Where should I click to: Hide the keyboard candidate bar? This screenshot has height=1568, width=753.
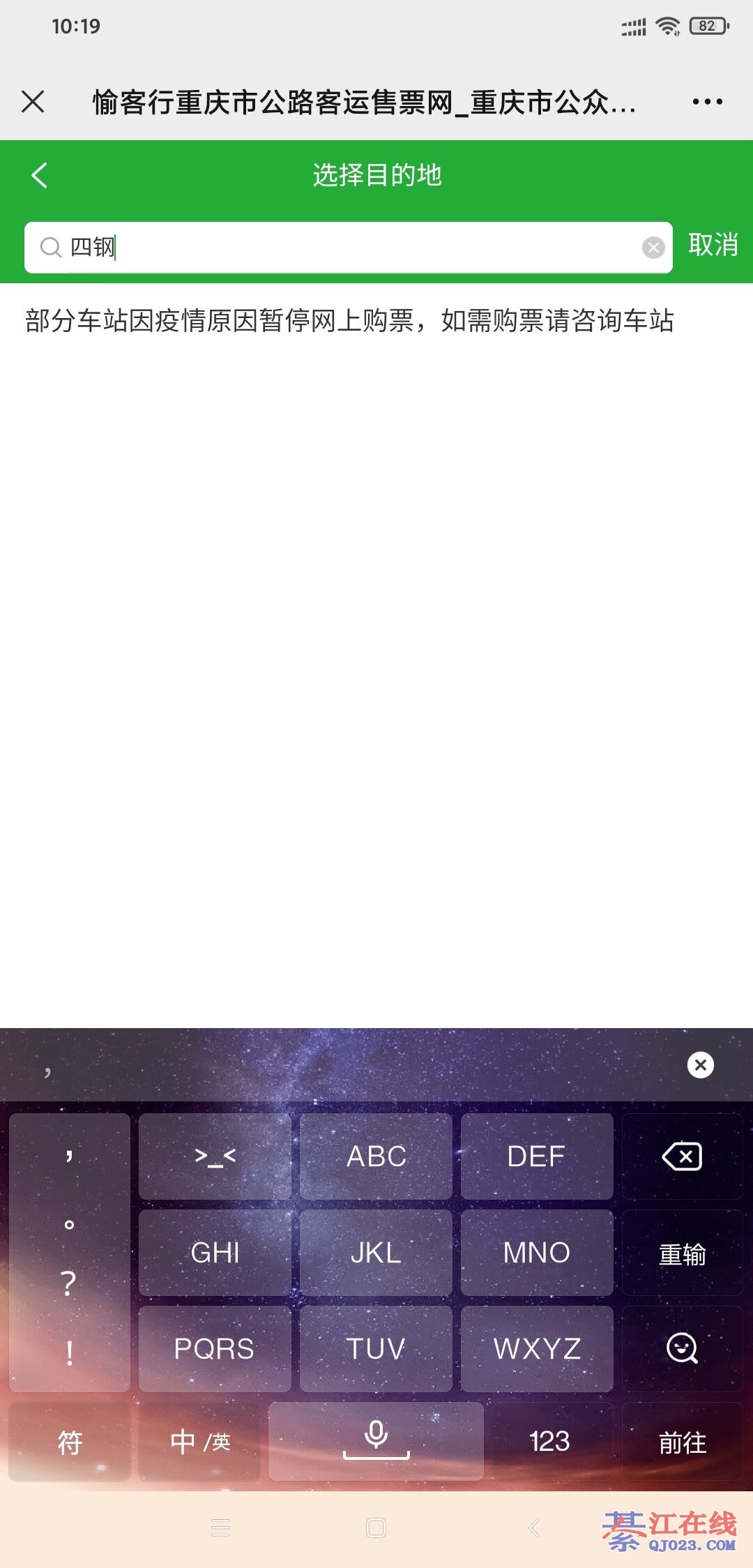[700, 1065]
